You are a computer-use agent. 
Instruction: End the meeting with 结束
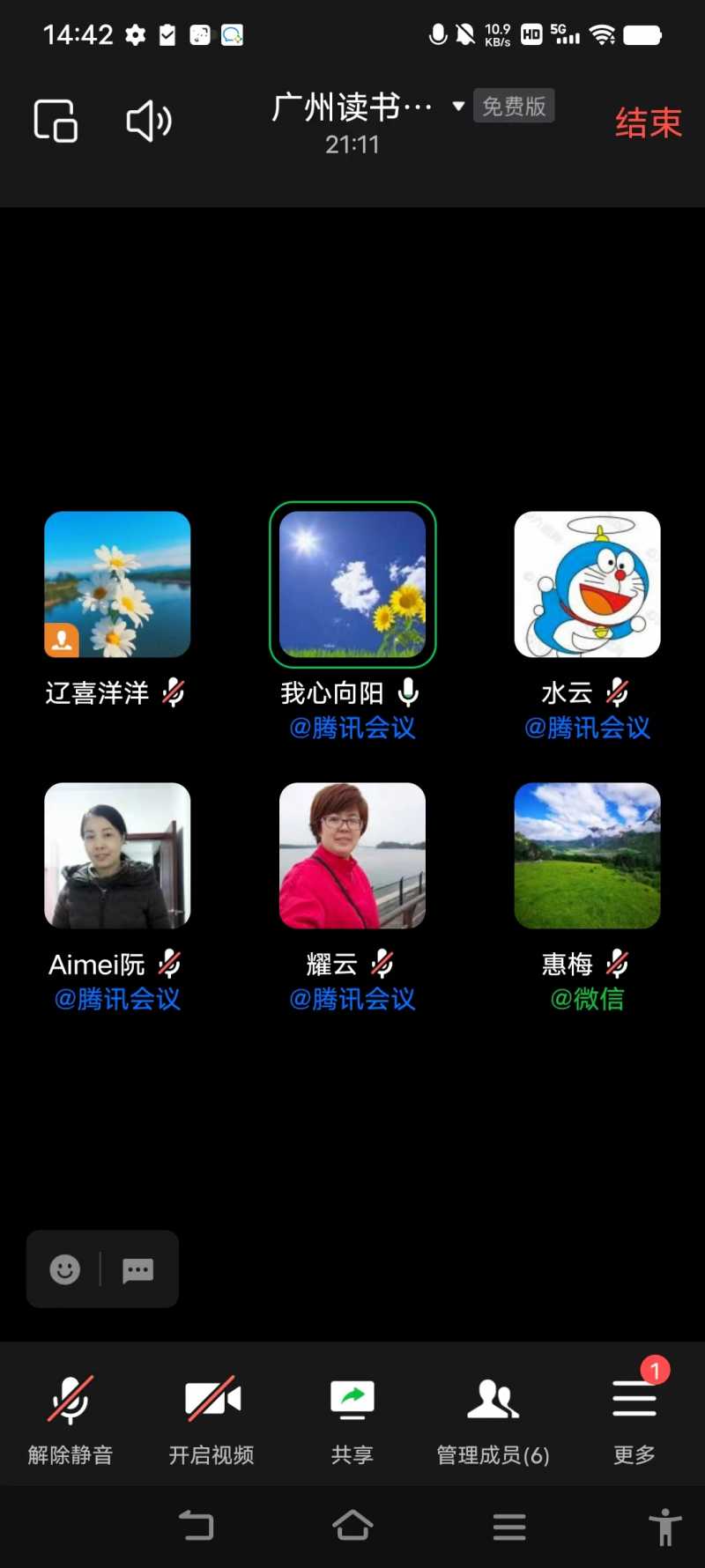coord(648,122)
